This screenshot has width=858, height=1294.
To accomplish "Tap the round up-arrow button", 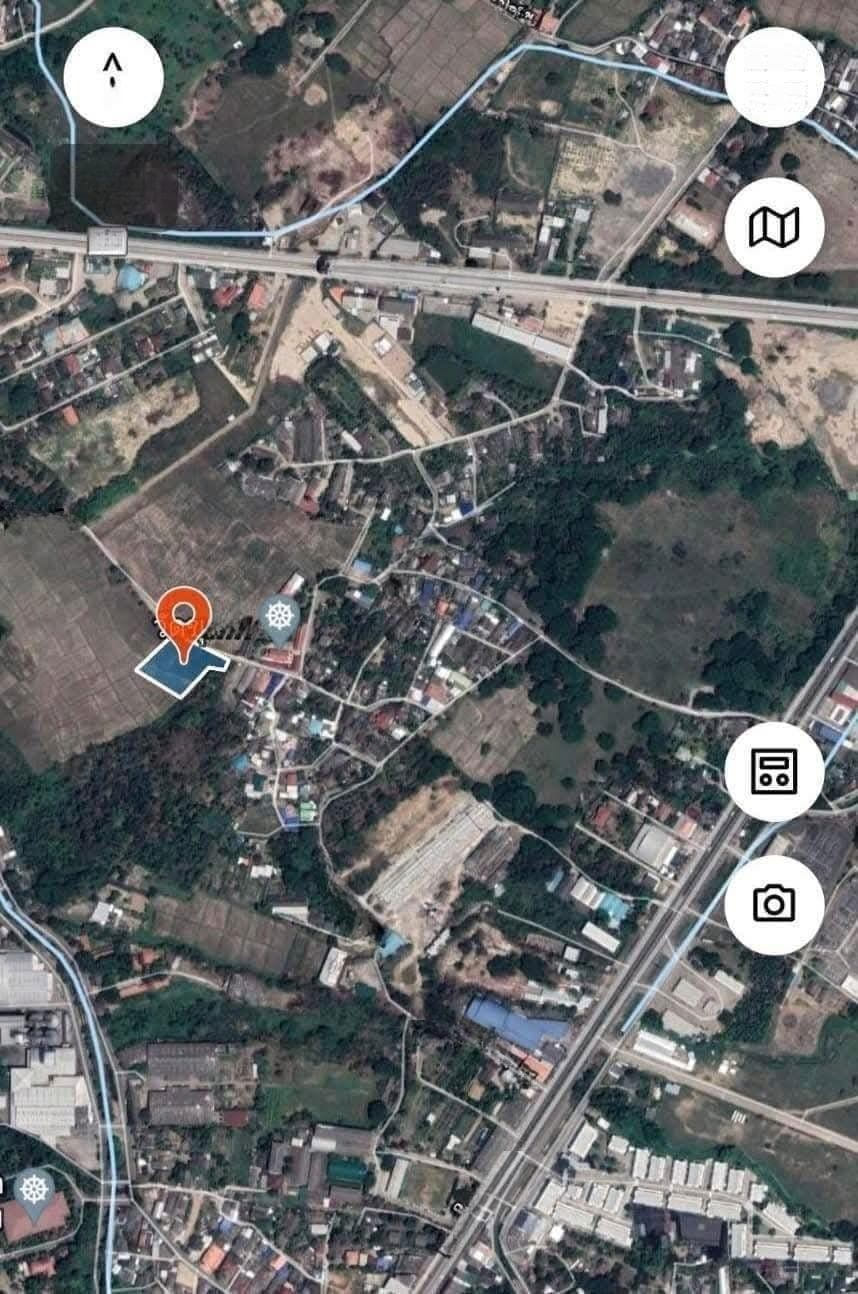I will coord(113,77).
